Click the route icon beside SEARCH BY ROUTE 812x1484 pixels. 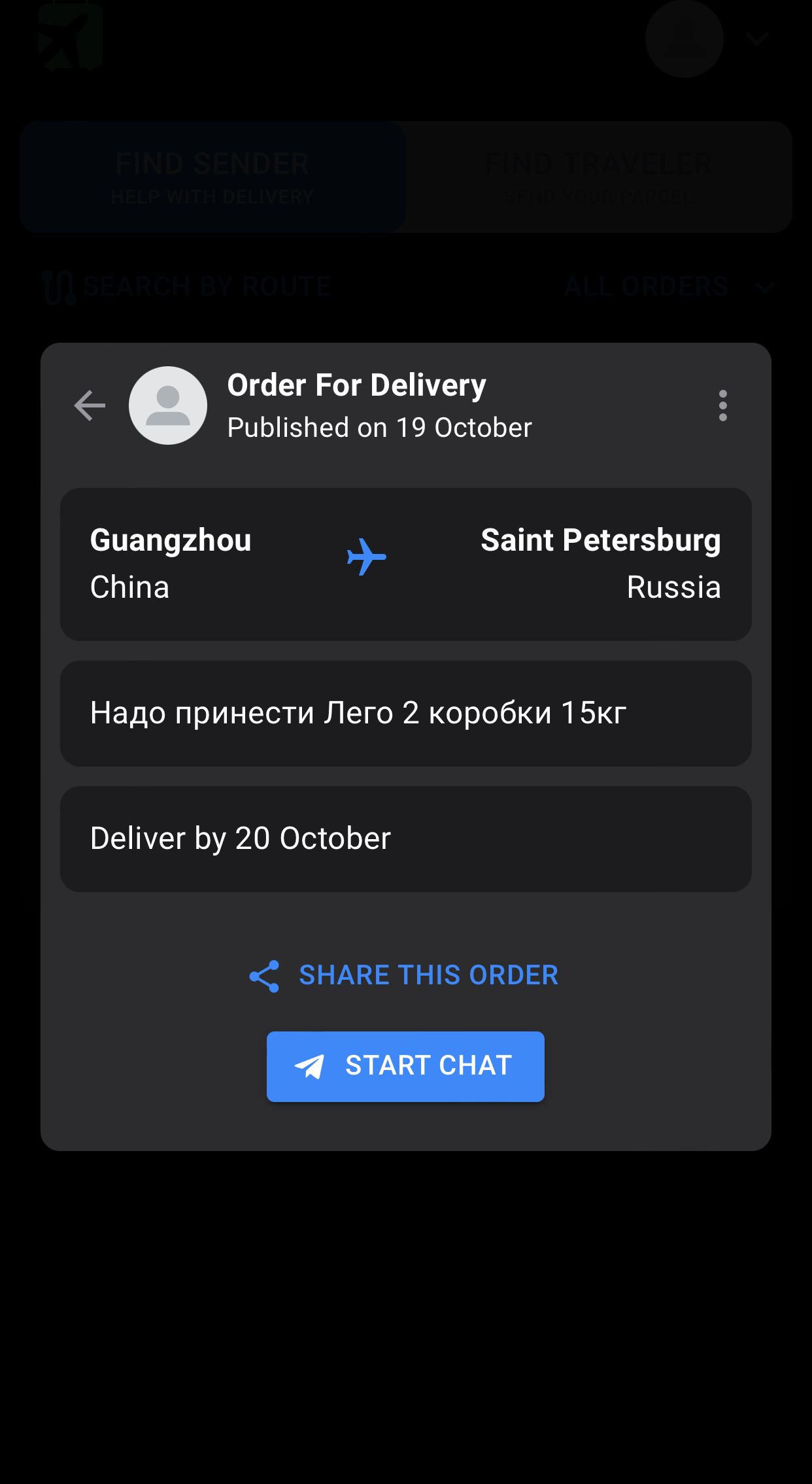(59, 286)
